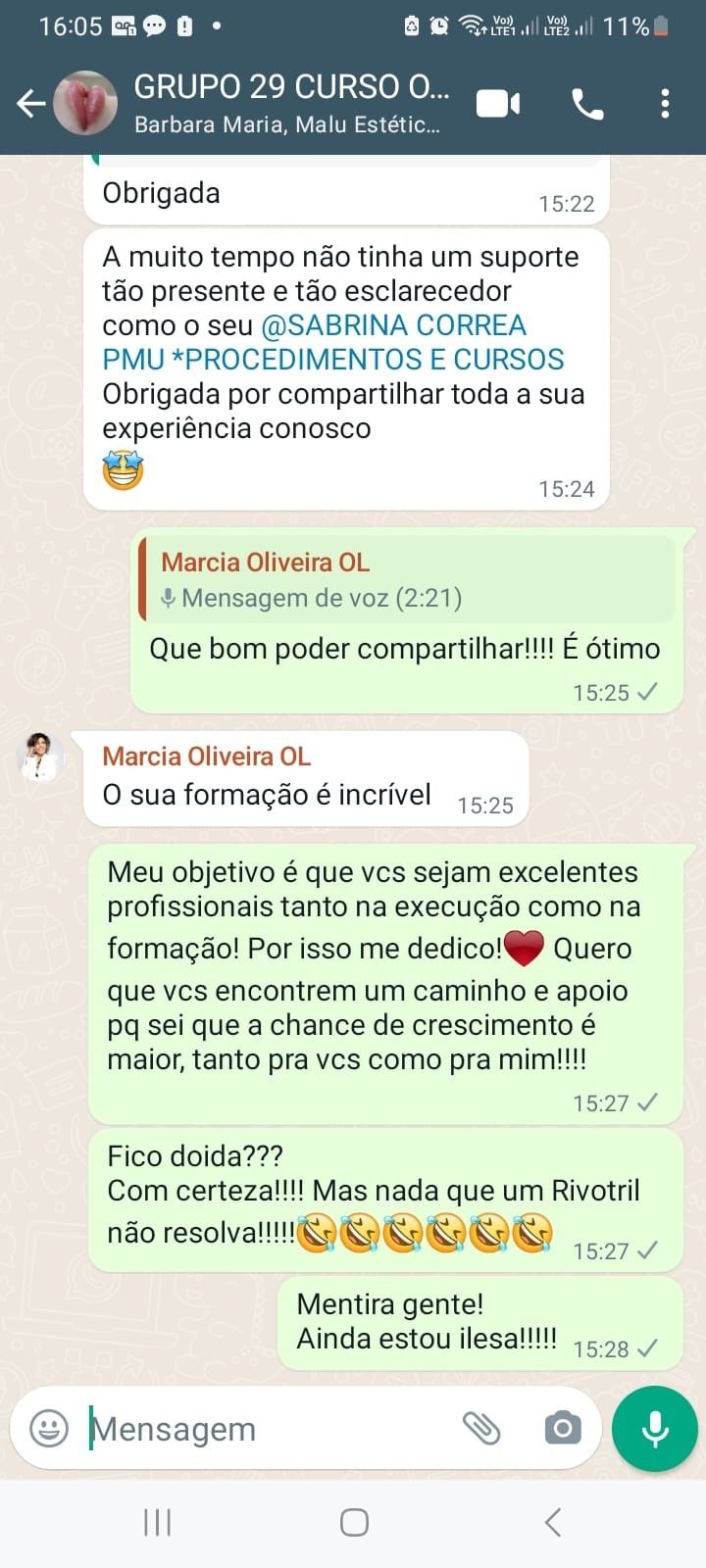Open the camera to send a photo
The height and width of the screenshot is (1568, 706).
(x=562, y=1428)
